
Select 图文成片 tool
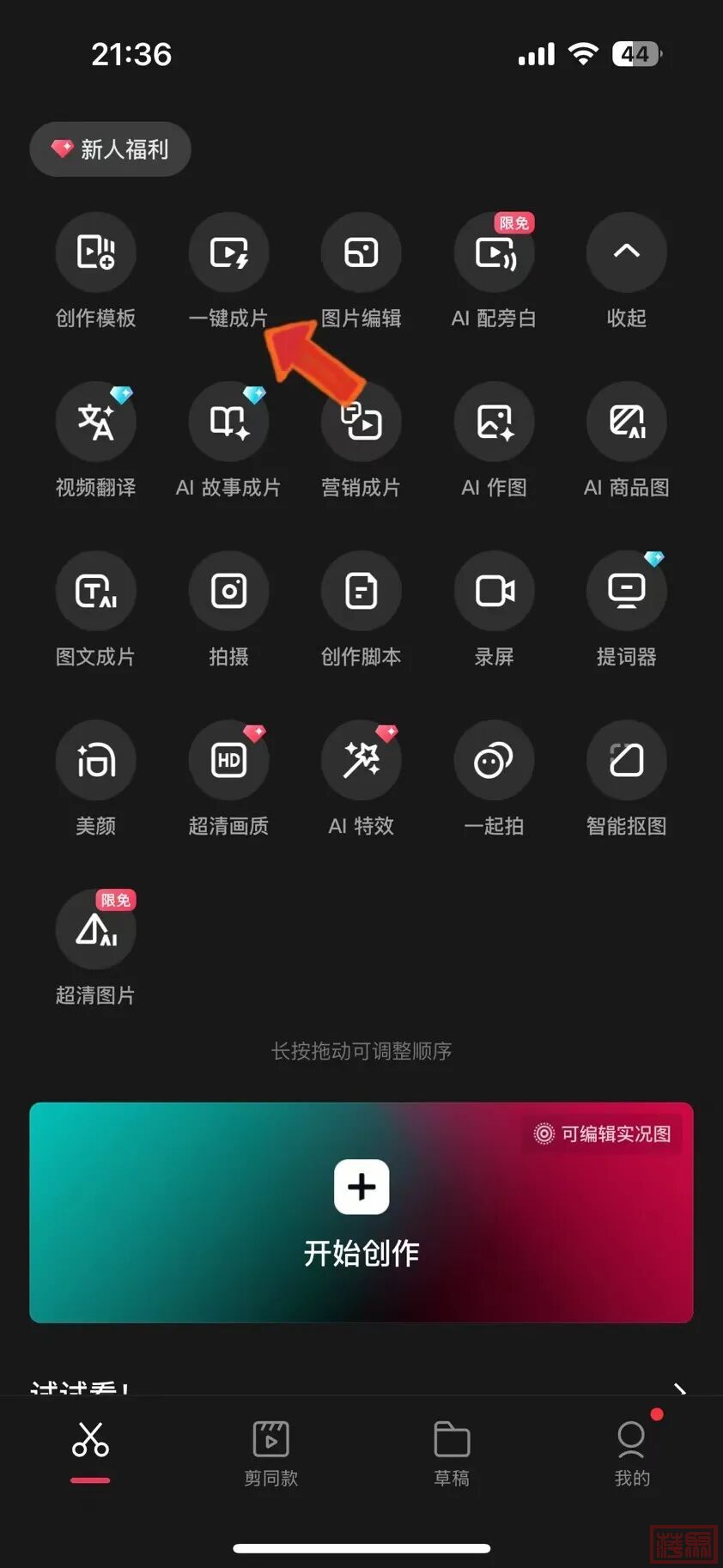click(95, 591)
